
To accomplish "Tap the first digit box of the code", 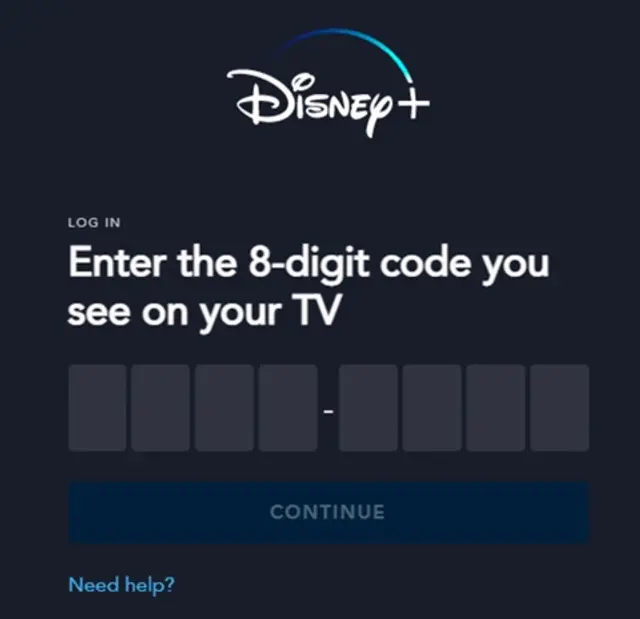I will pos(97,408).
